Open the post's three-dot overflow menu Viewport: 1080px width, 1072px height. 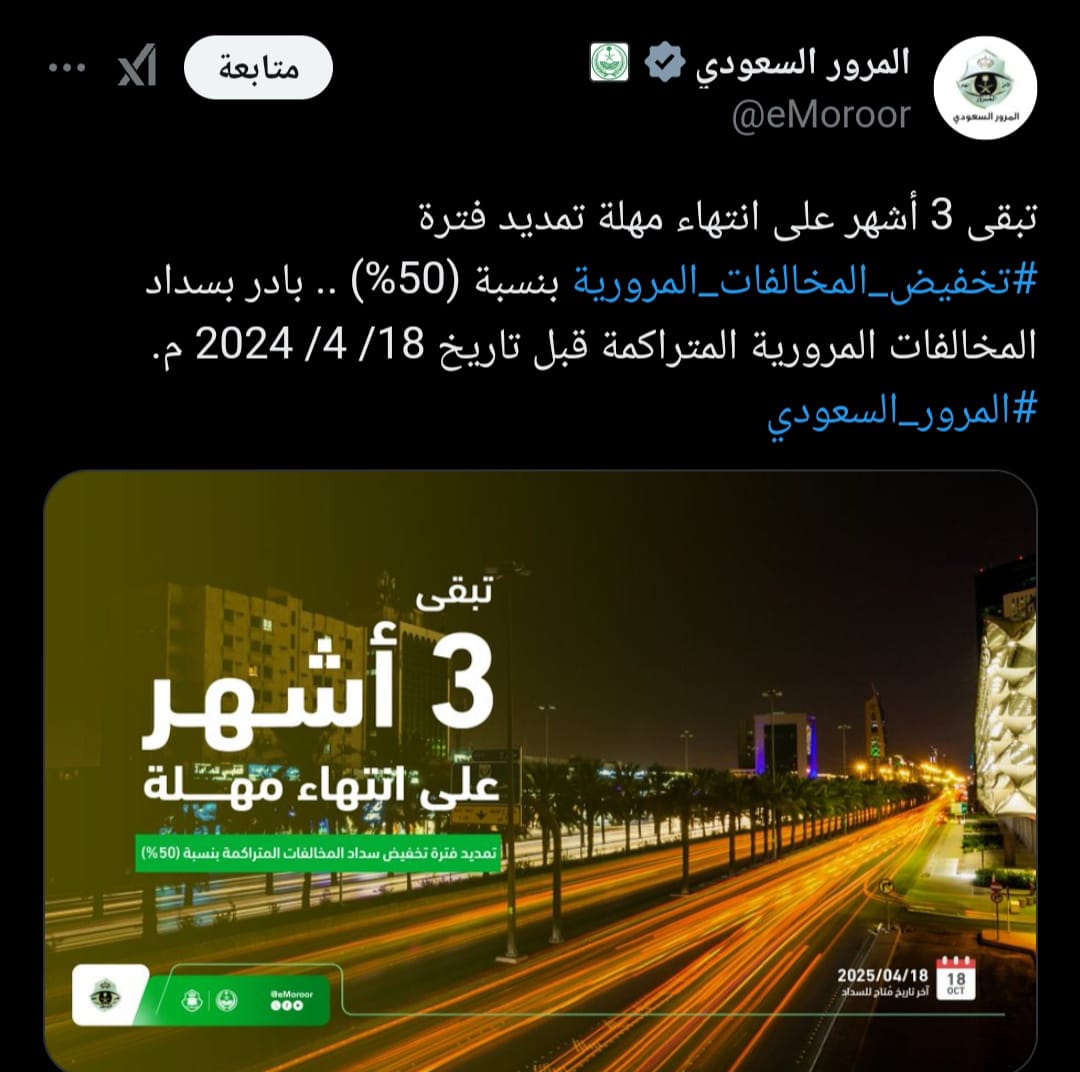(x=67, y=67)
